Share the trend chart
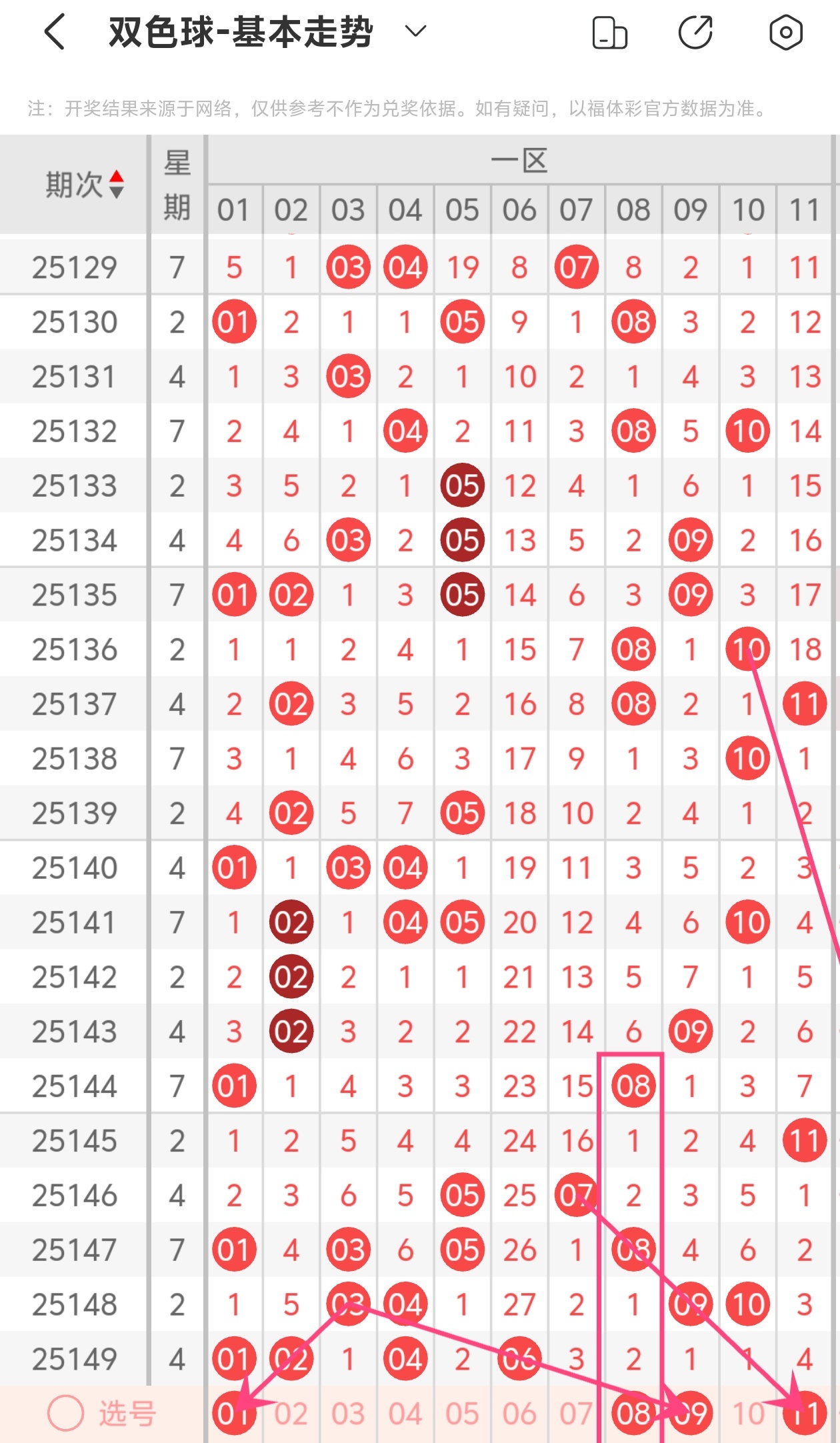840x1443 pixels. (695, 32)
